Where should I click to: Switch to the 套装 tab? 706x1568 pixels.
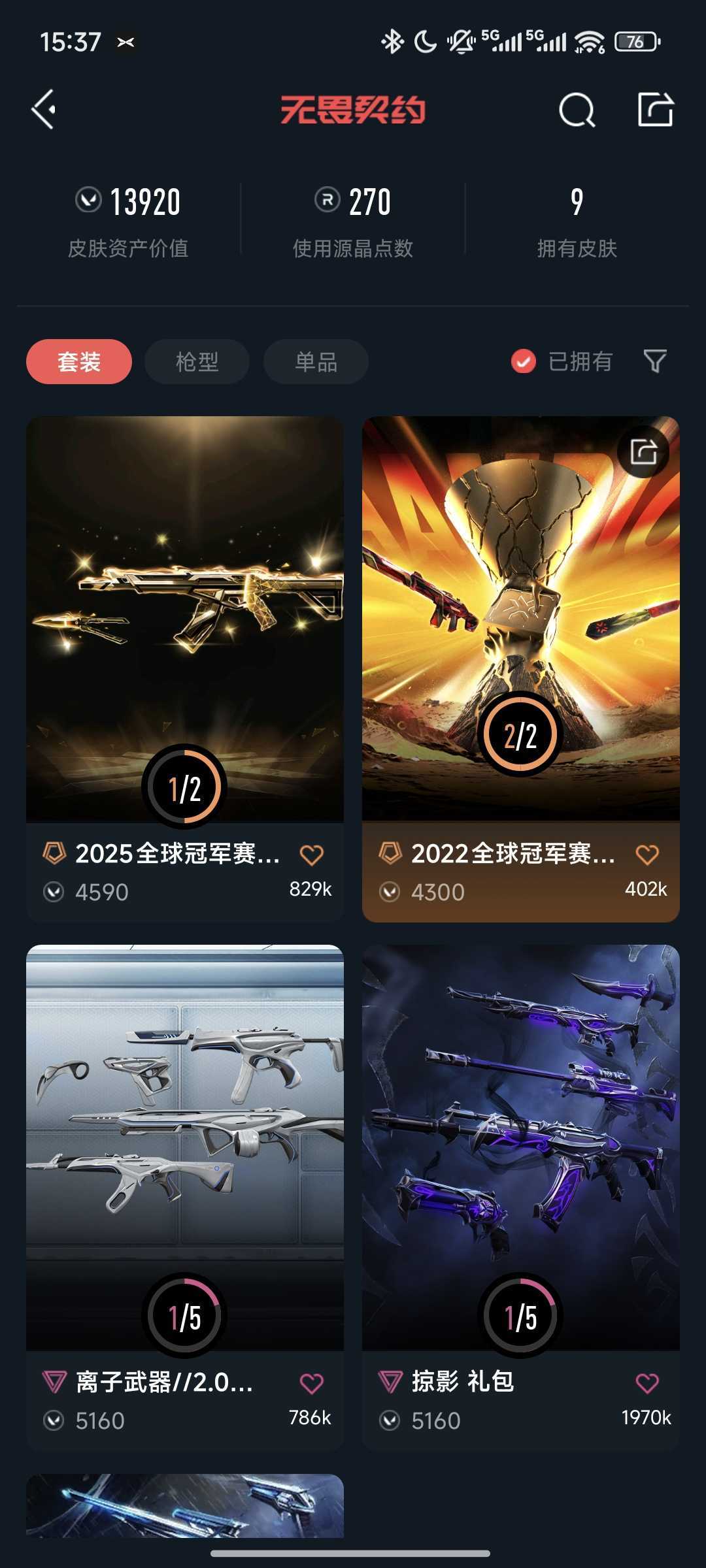(x=79, y=361)
